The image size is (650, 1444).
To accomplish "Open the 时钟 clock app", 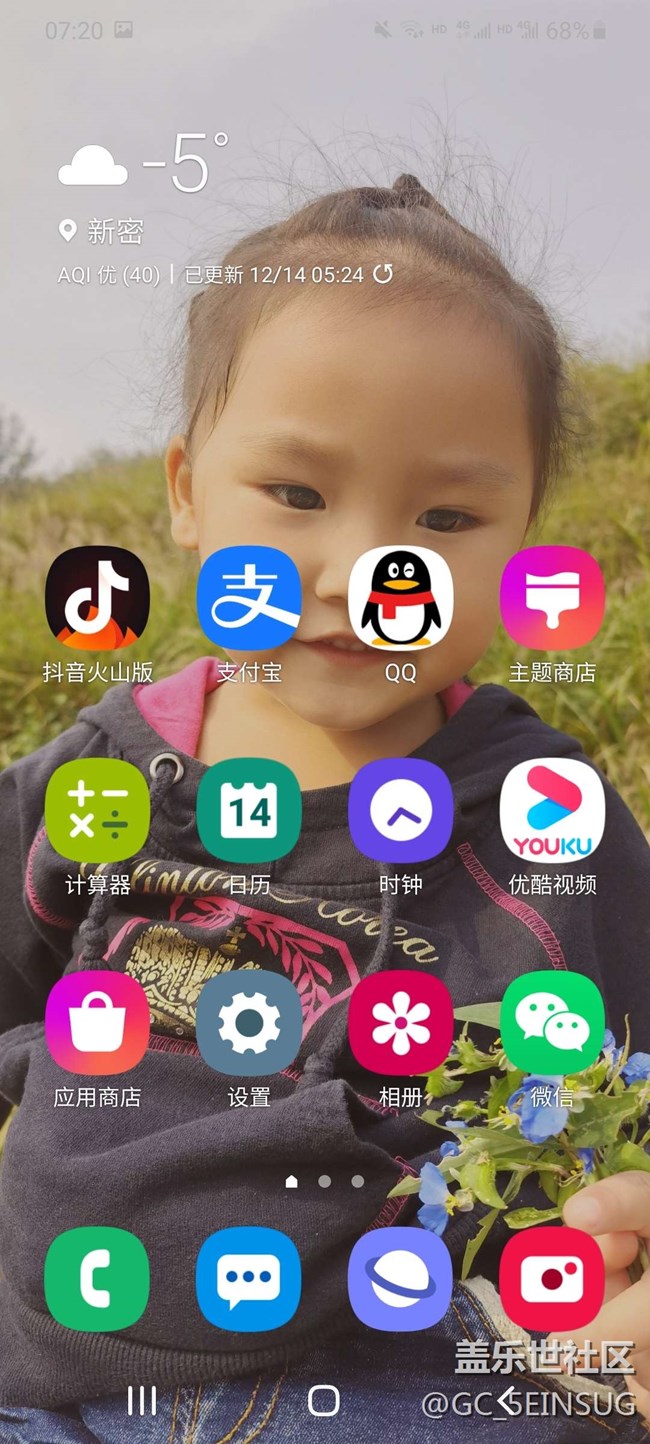I will coord(400,810).
